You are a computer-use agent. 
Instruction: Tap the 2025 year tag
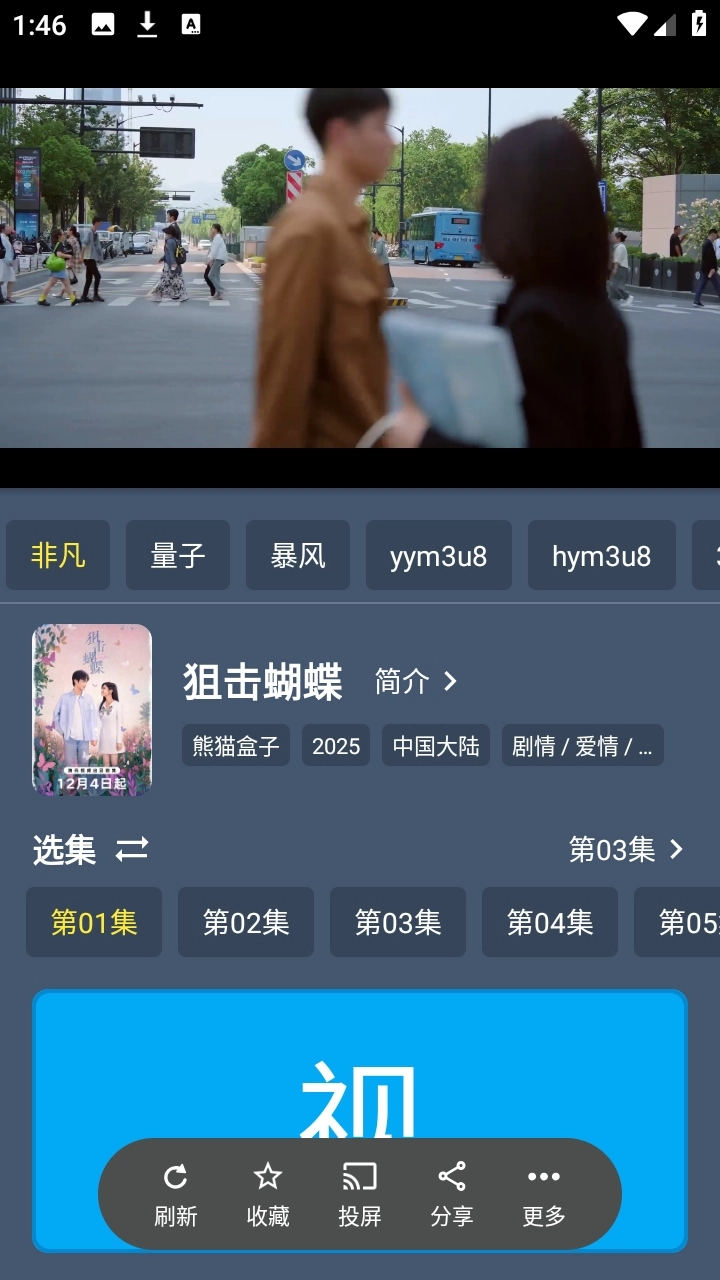[336, 746]
